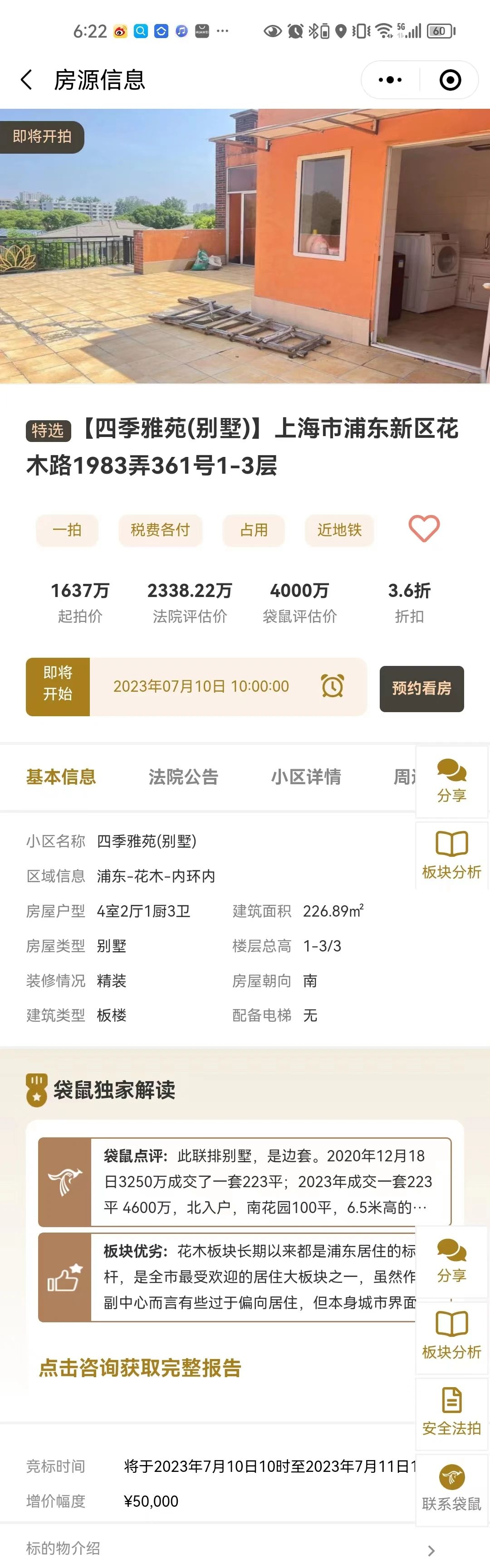Expand 标的物介绍 row

tap(244, 1549)
